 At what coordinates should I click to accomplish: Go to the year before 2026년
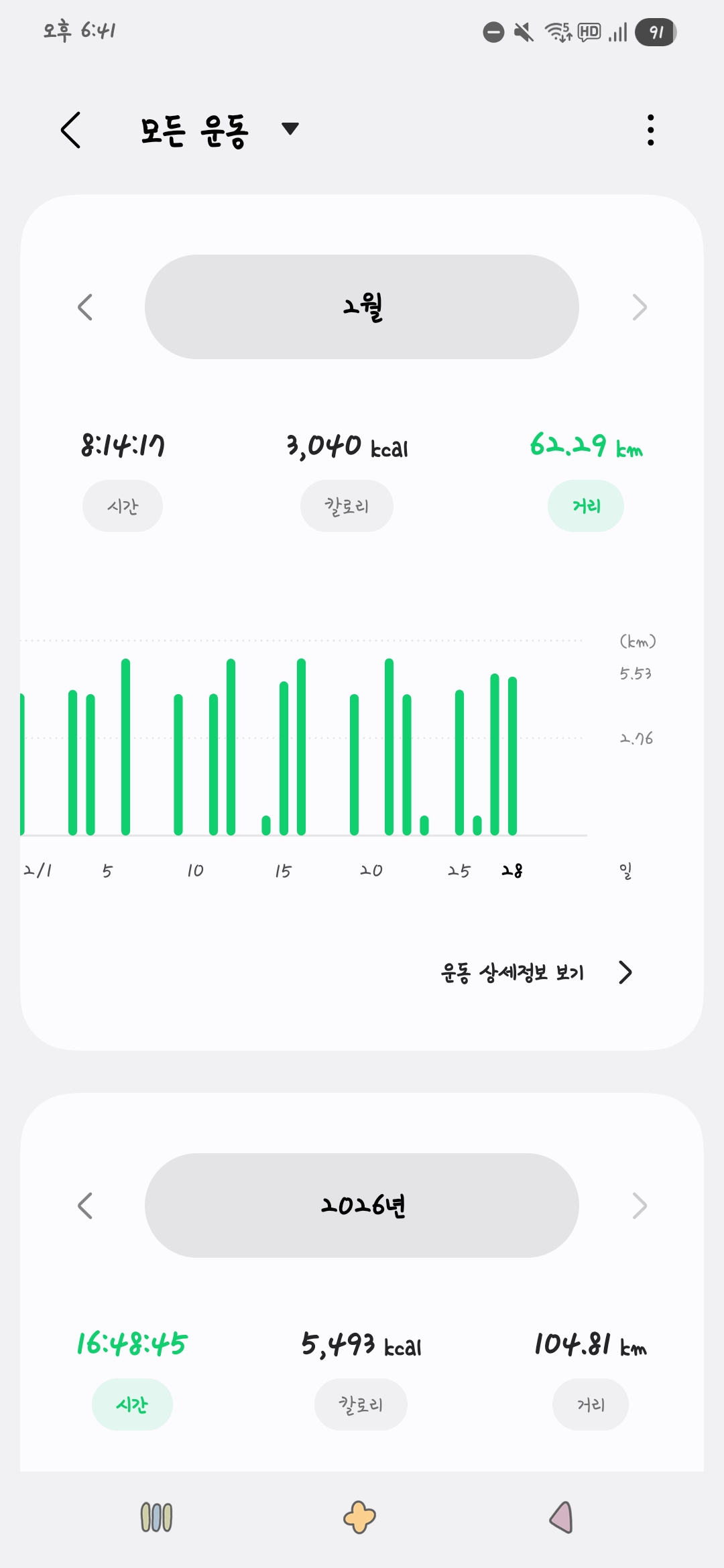coord(85,1205)
